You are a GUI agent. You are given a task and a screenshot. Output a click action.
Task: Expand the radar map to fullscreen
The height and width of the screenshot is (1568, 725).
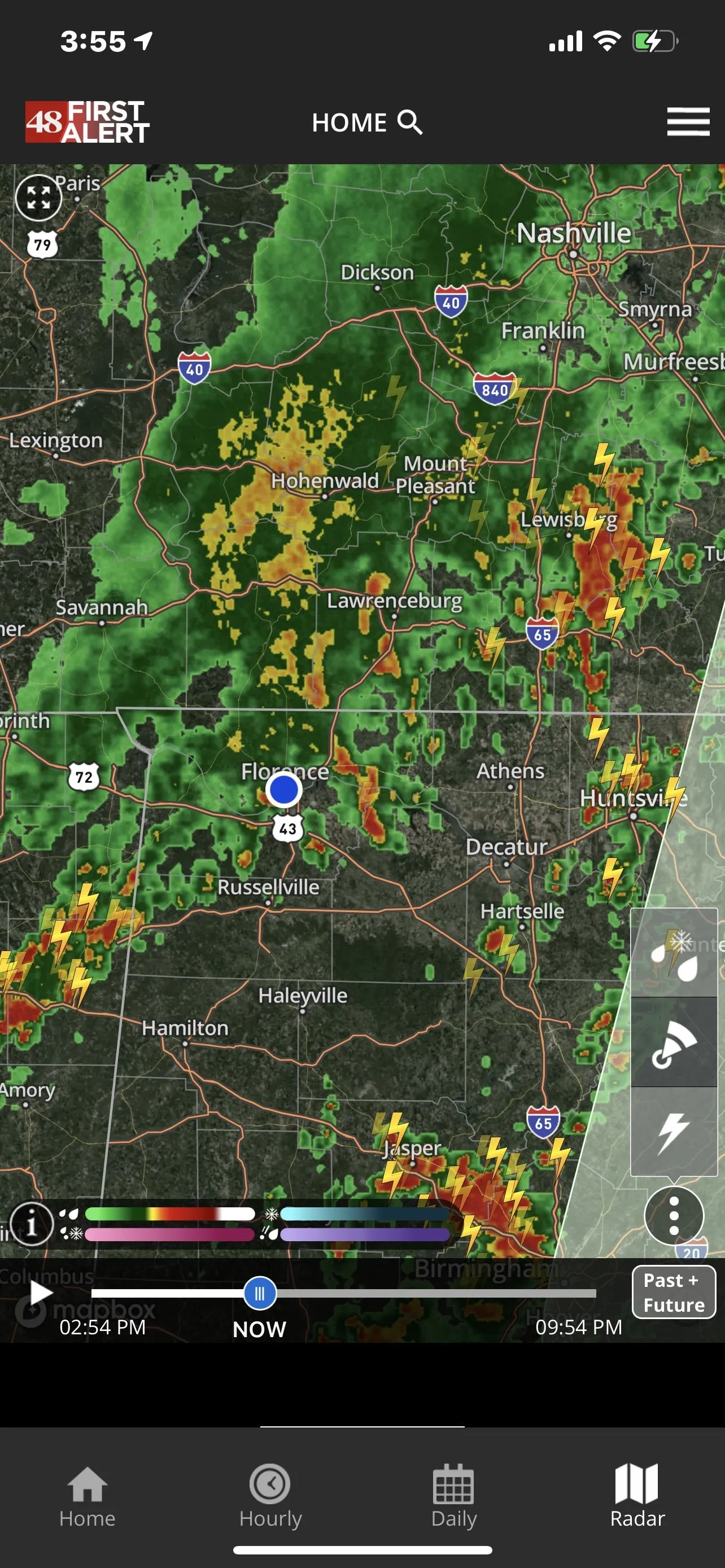(x=38, y=198)
